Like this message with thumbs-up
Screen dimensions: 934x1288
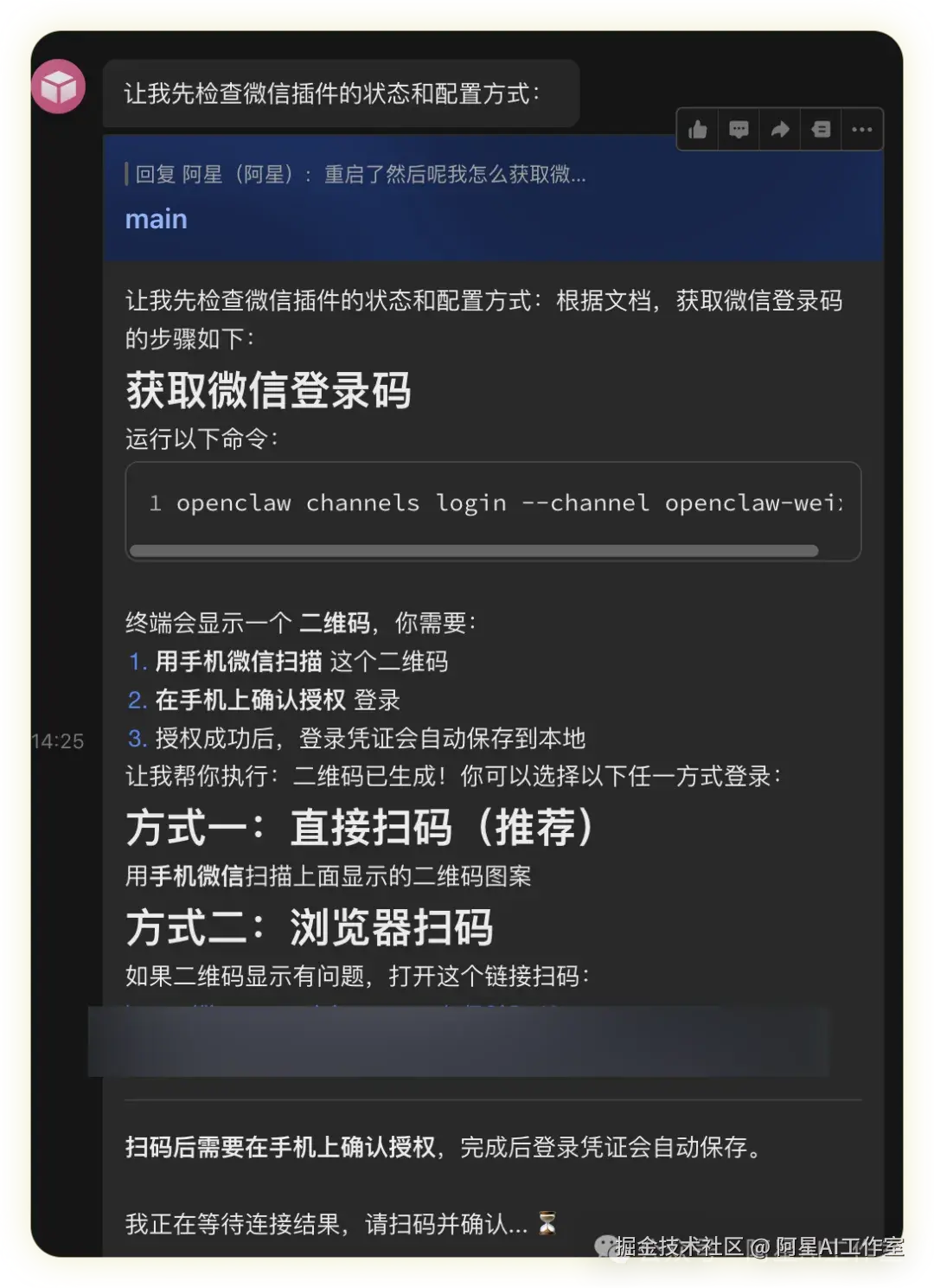tap(698, 130)
